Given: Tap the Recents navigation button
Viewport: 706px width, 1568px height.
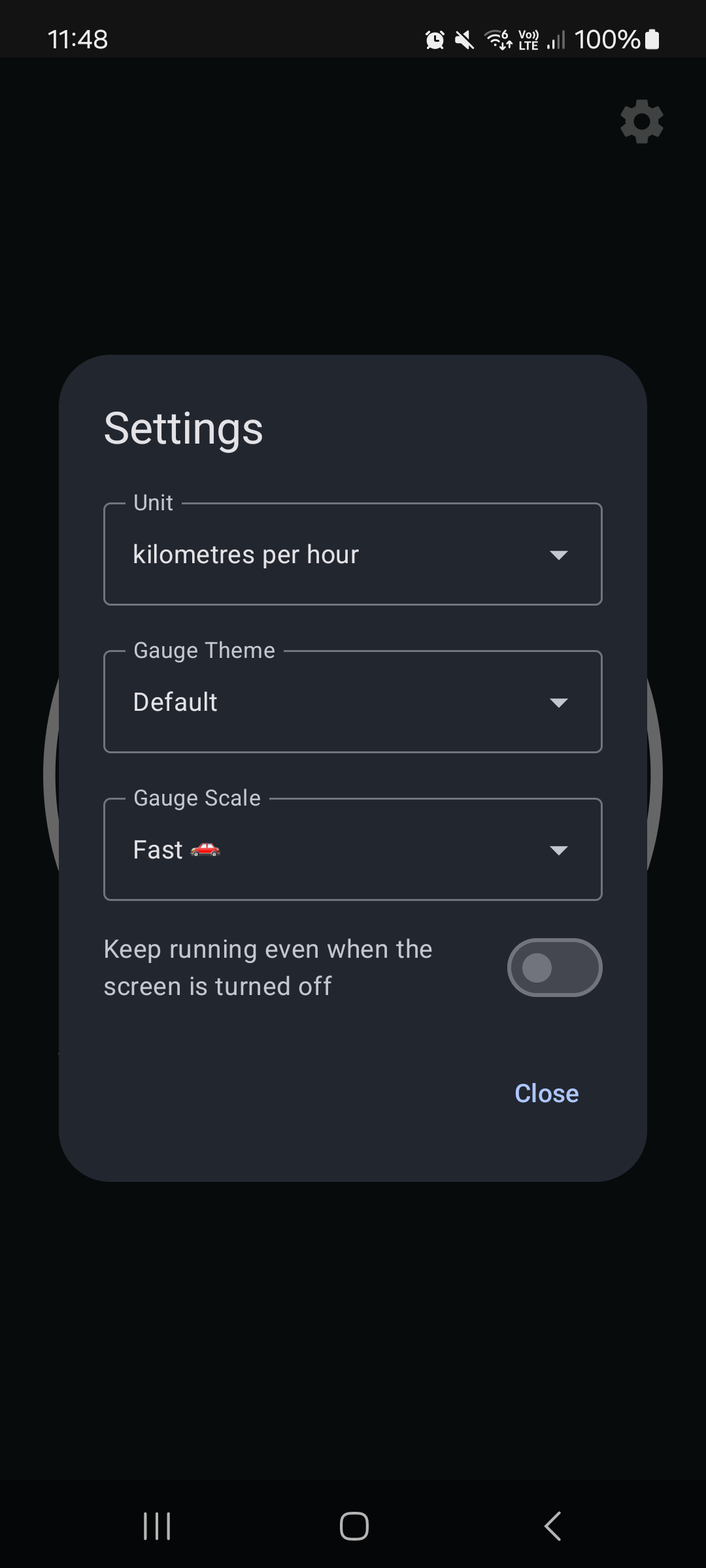Looking at the screenshot, I should pyautogui.click(x=156, y=1526).
